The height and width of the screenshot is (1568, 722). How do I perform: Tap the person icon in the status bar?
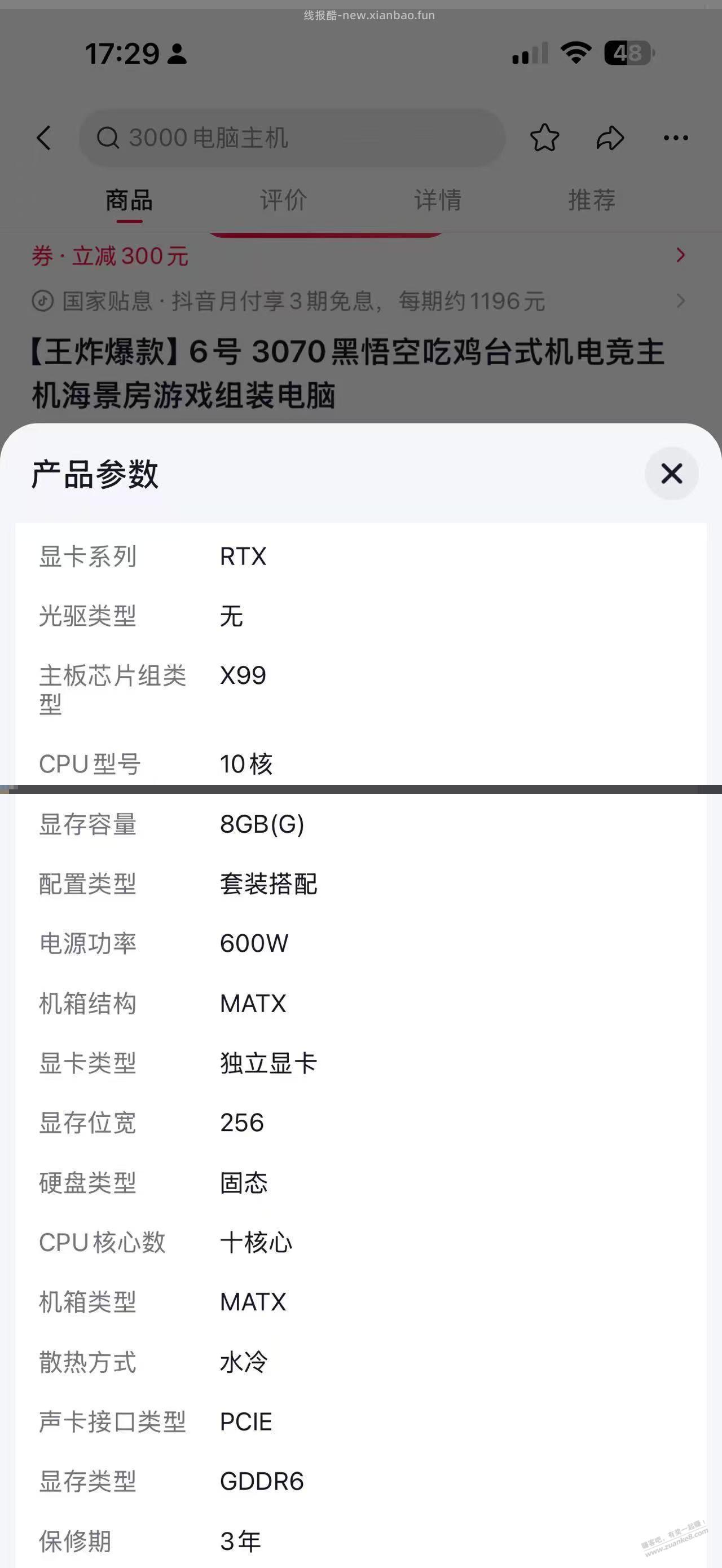[x=177, y=54]
